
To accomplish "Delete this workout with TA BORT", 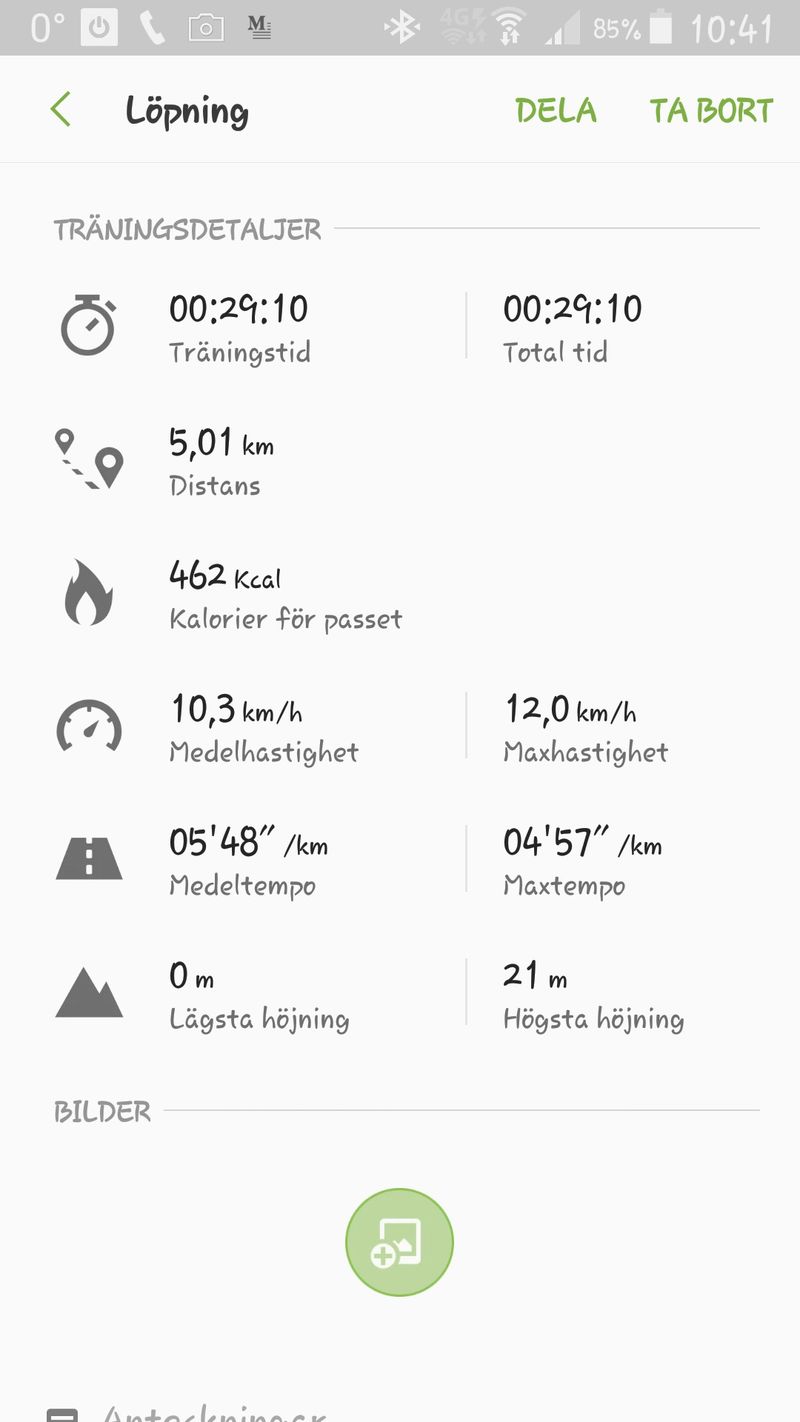I will click(x=711, y=110).
